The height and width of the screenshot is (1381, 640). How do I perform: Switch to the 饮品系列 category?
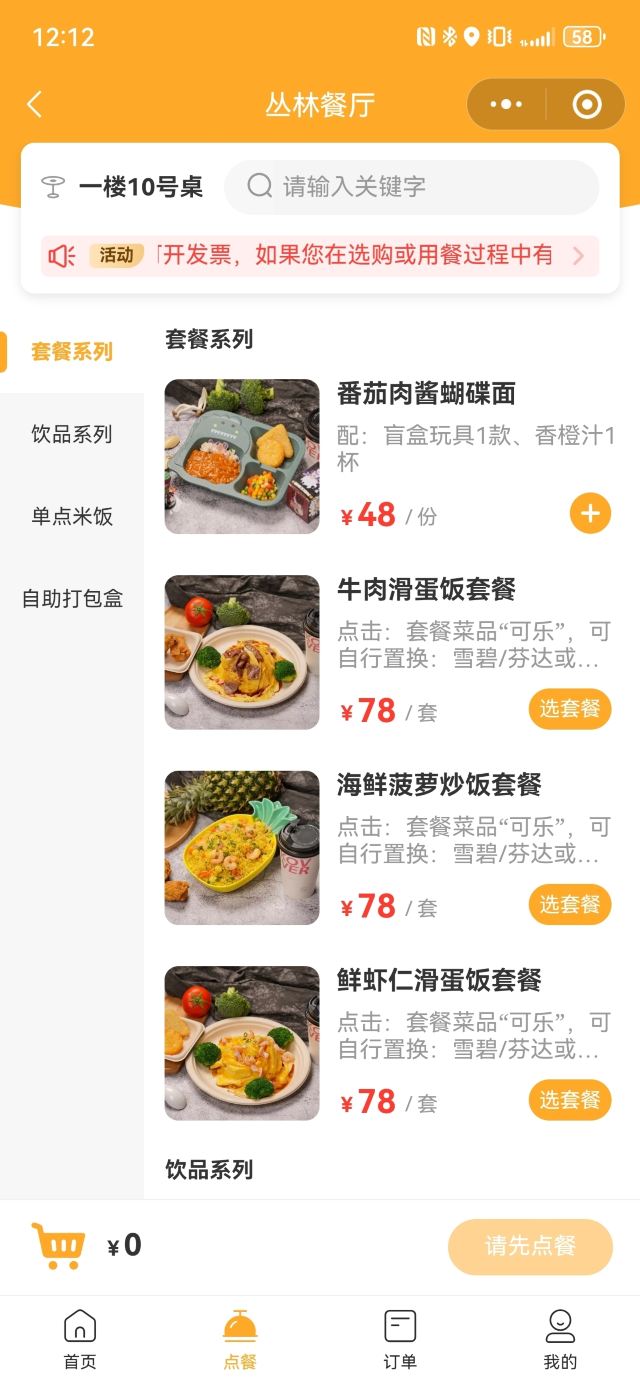[72, 434]
